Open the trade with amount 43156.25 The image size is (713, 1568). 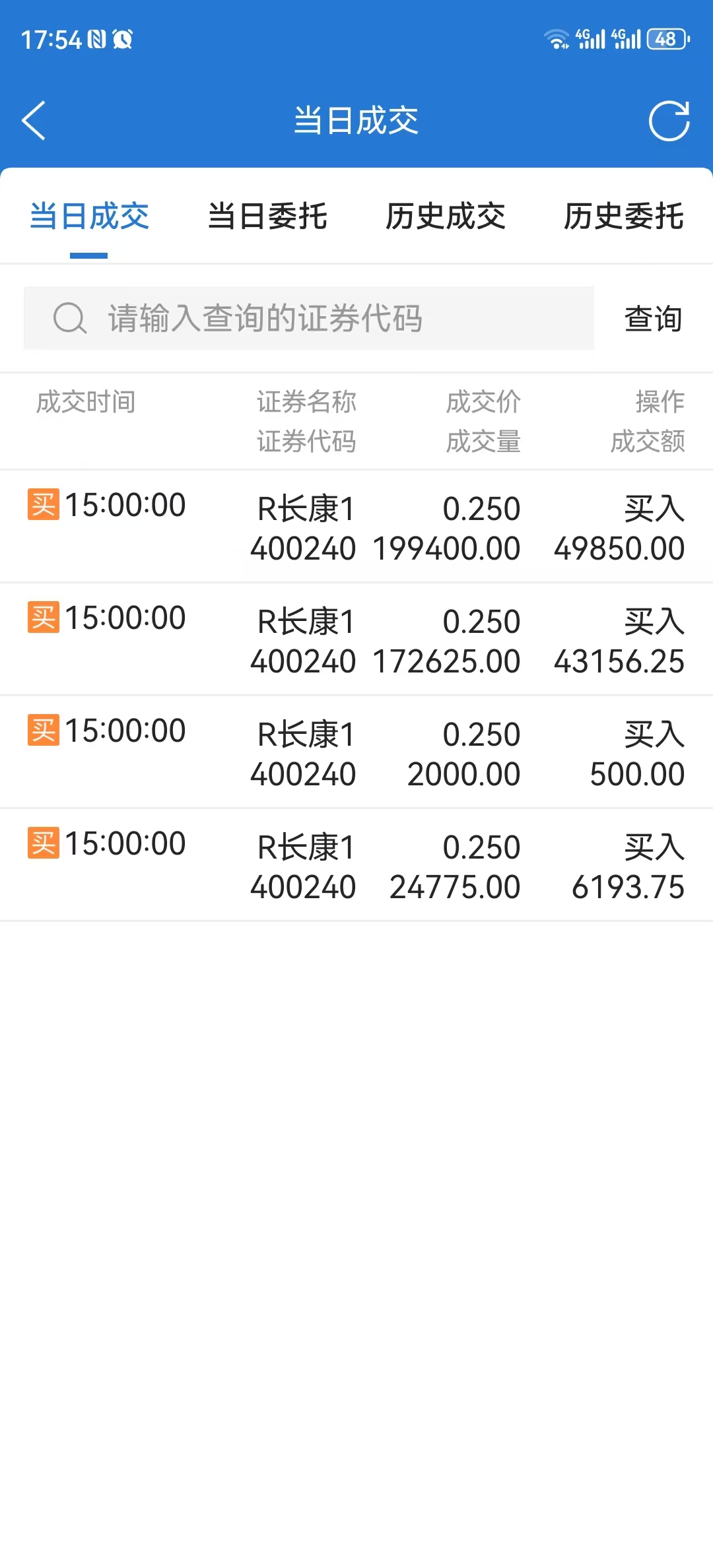pyautogui.click(x=356, y=639)
